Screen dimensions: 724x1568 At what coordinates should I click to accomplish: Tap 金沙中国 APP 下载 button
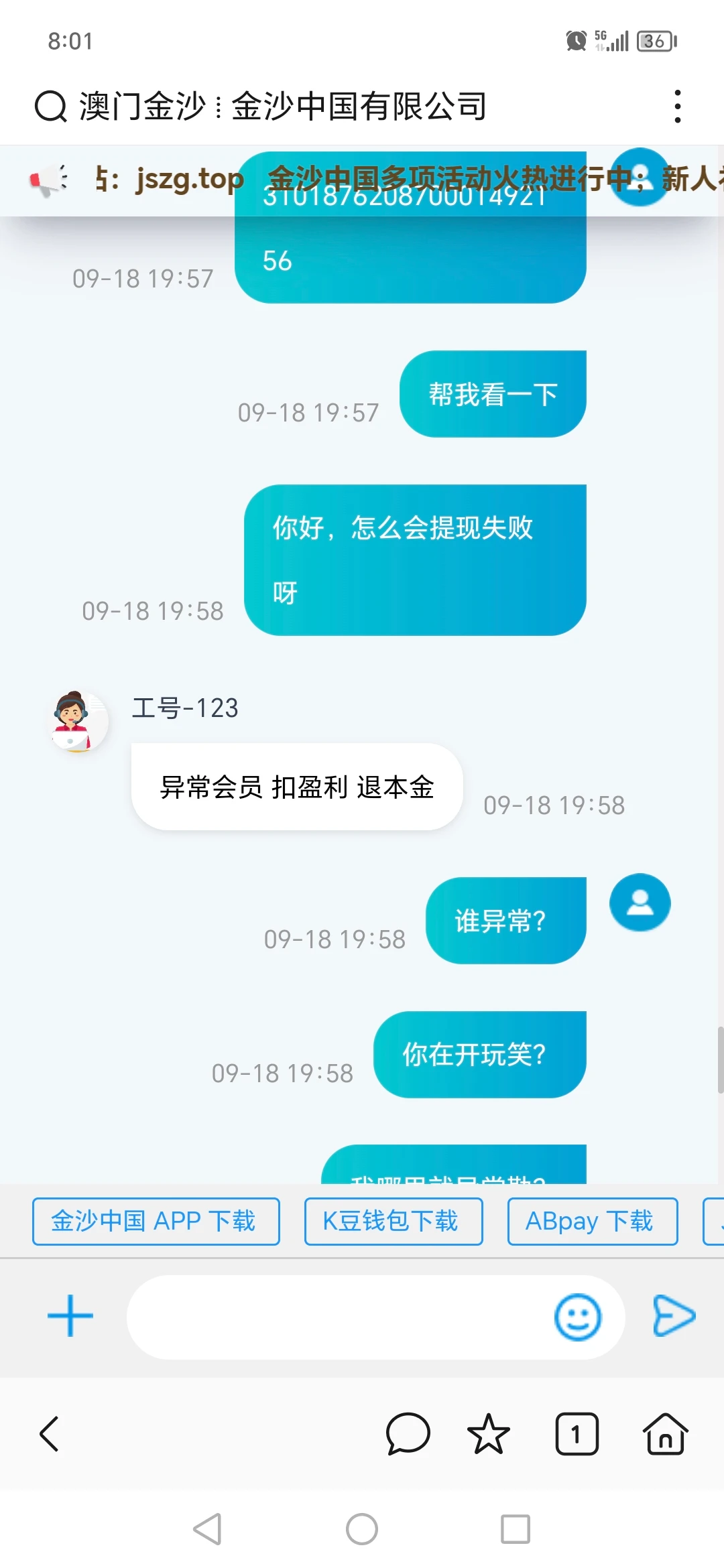click(156, 1222)
